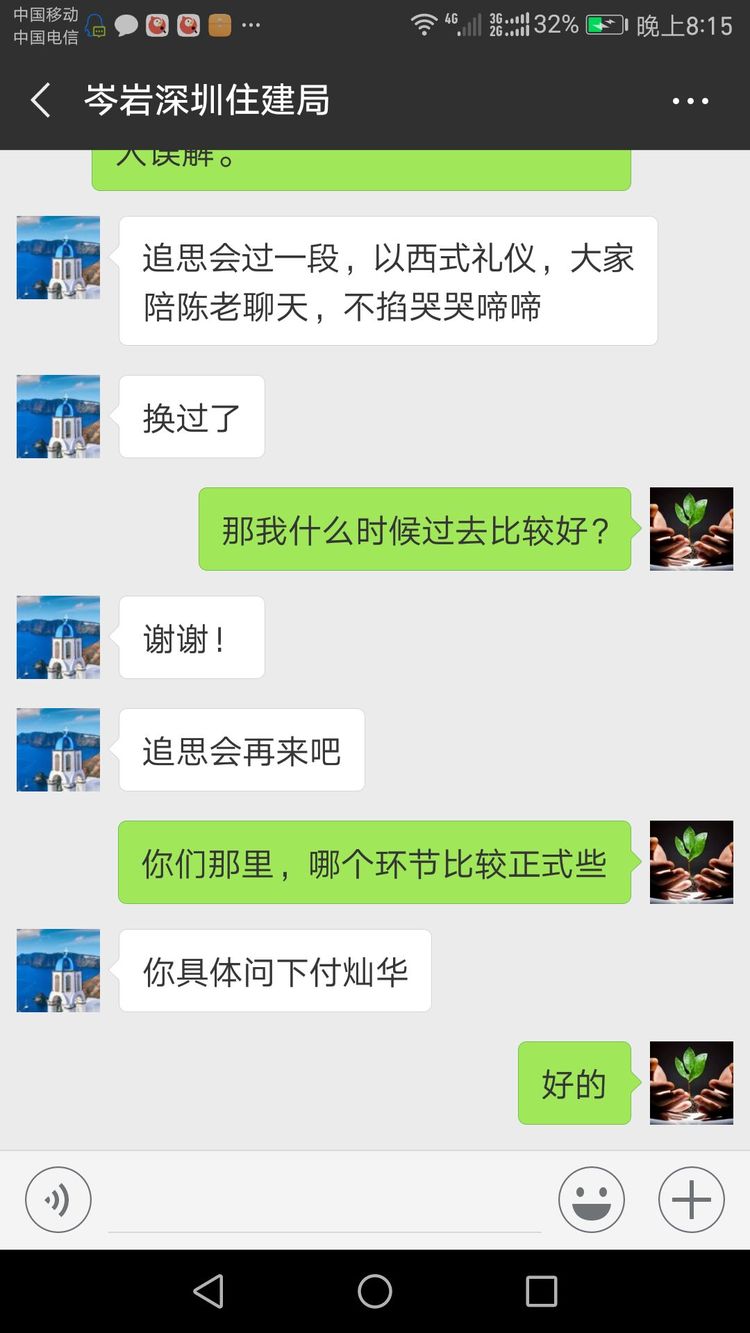This screenshot has height=1333, width=750.
Task: Open the chat options overflow menu
Action: tap(690, 101)
